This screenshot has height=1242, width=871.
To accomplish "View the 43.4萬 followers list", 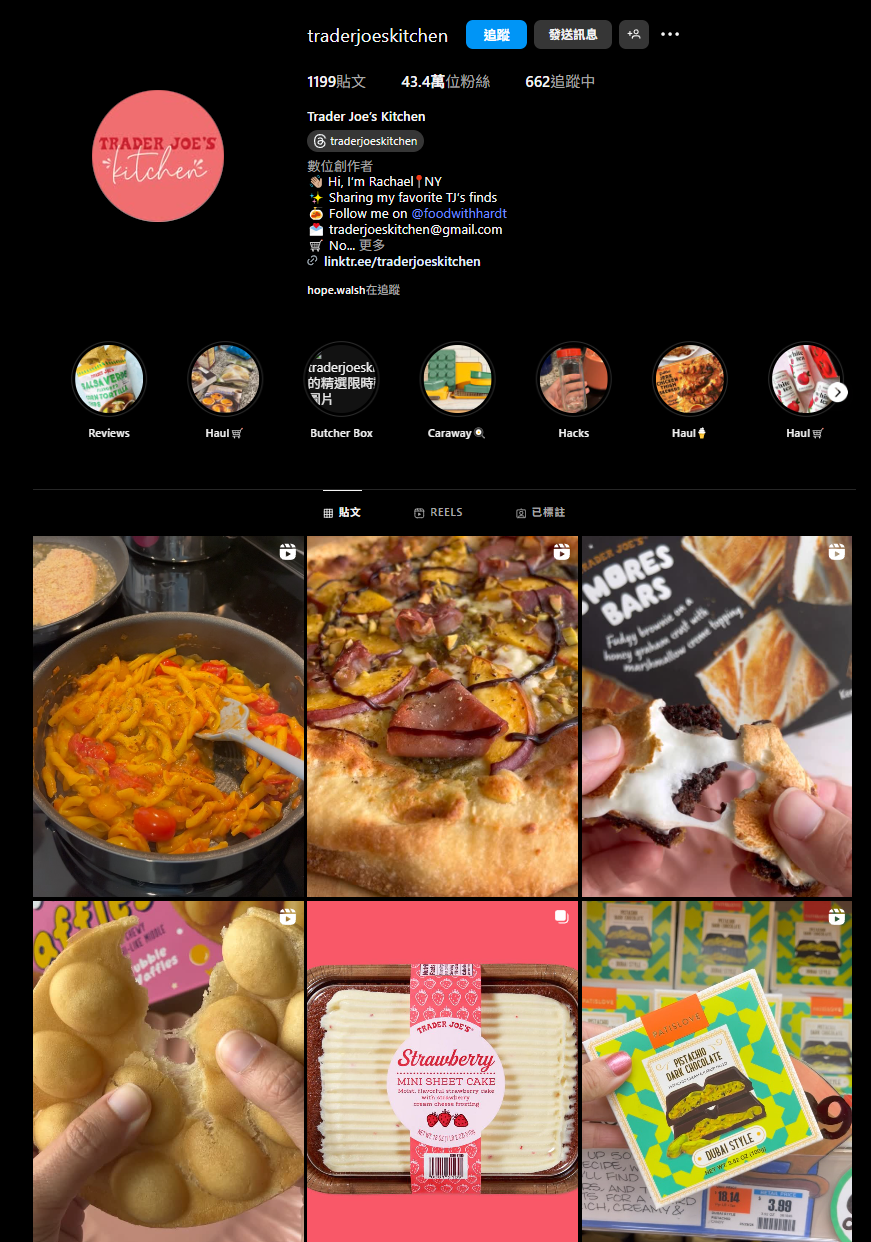I will 446,82.
